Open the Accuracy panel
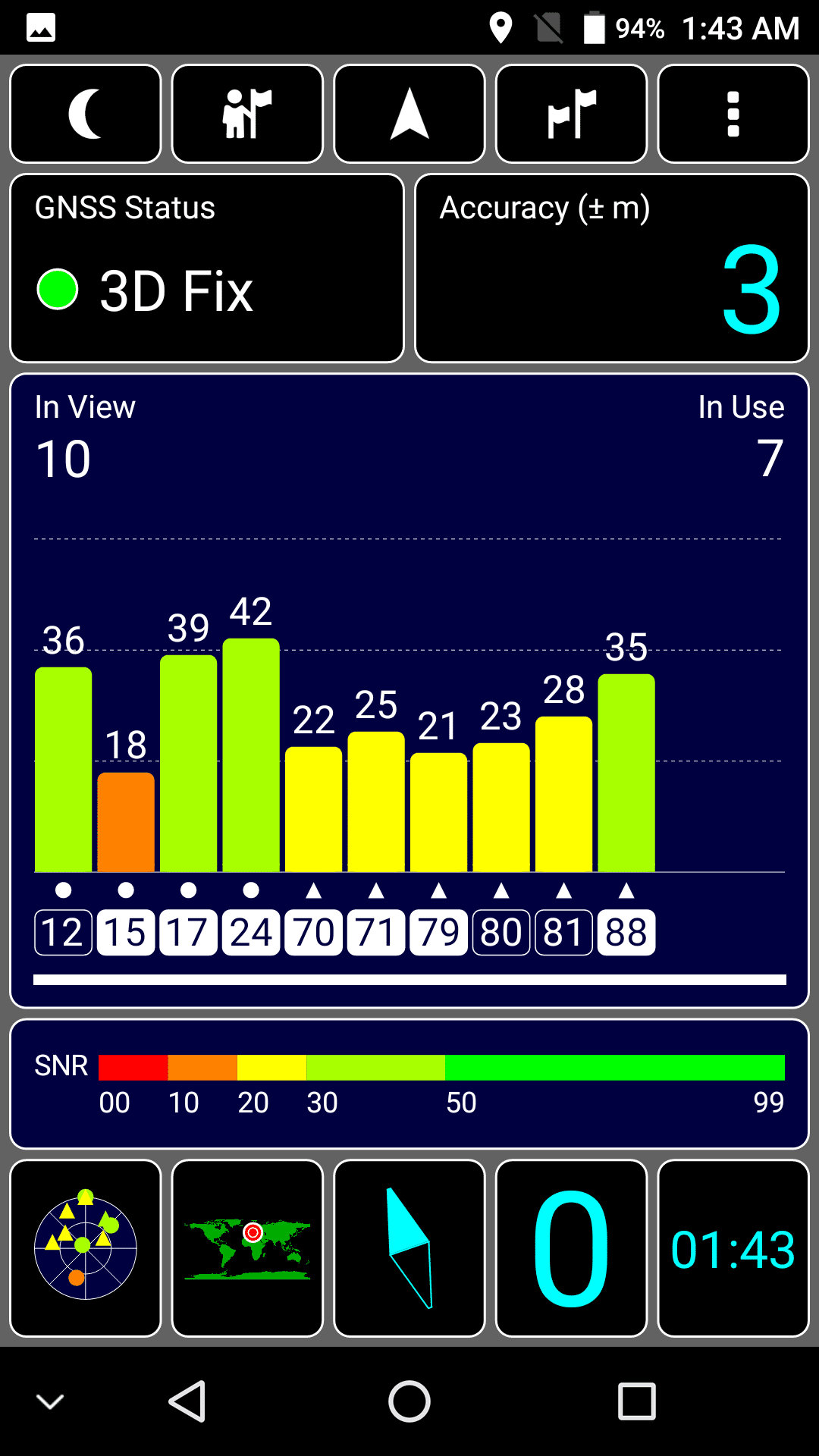The image size is (819, 1456). point(612,268)
